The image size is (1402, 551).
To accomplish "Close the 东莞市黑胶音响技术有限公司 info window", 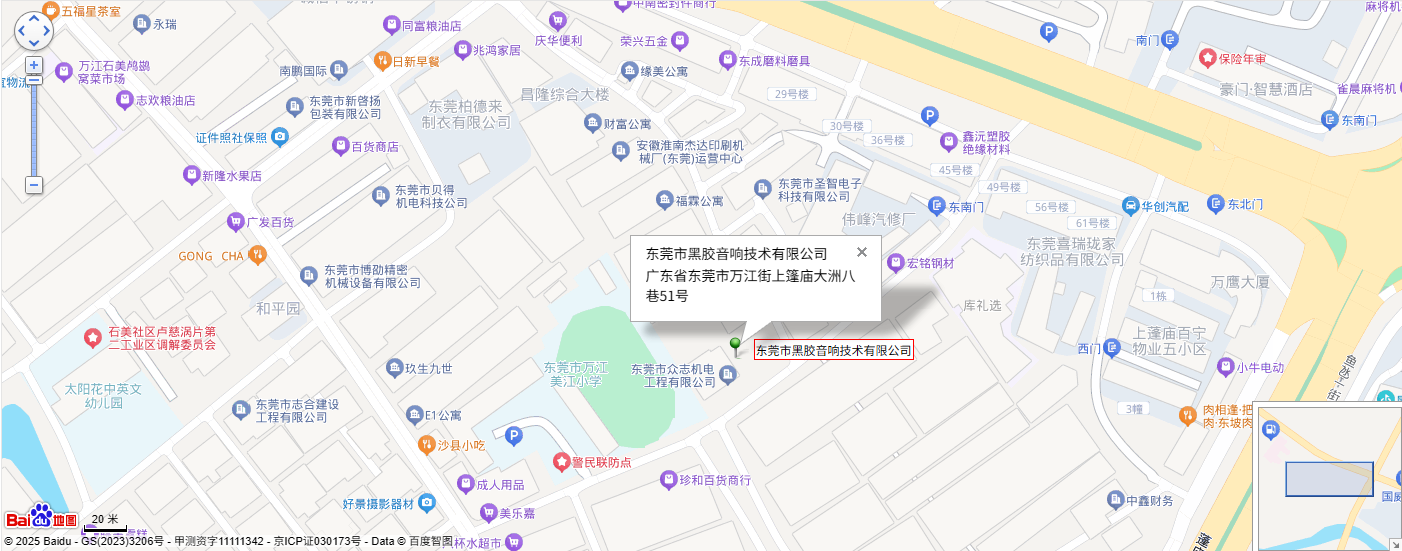I will [x=862, y=252].
